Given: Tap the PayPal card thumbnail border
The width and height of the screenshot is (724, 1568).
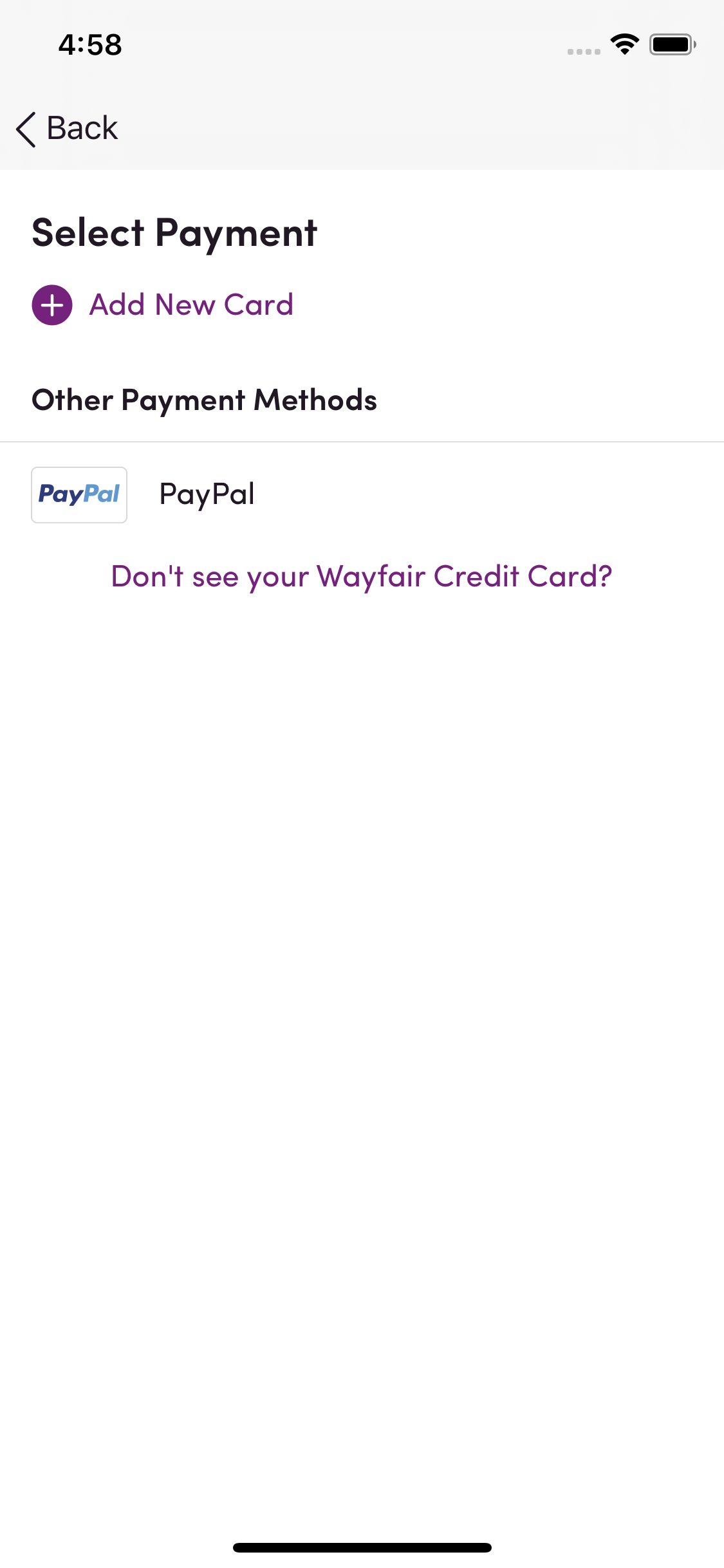Looking at the screenshot, I should 79,494.
